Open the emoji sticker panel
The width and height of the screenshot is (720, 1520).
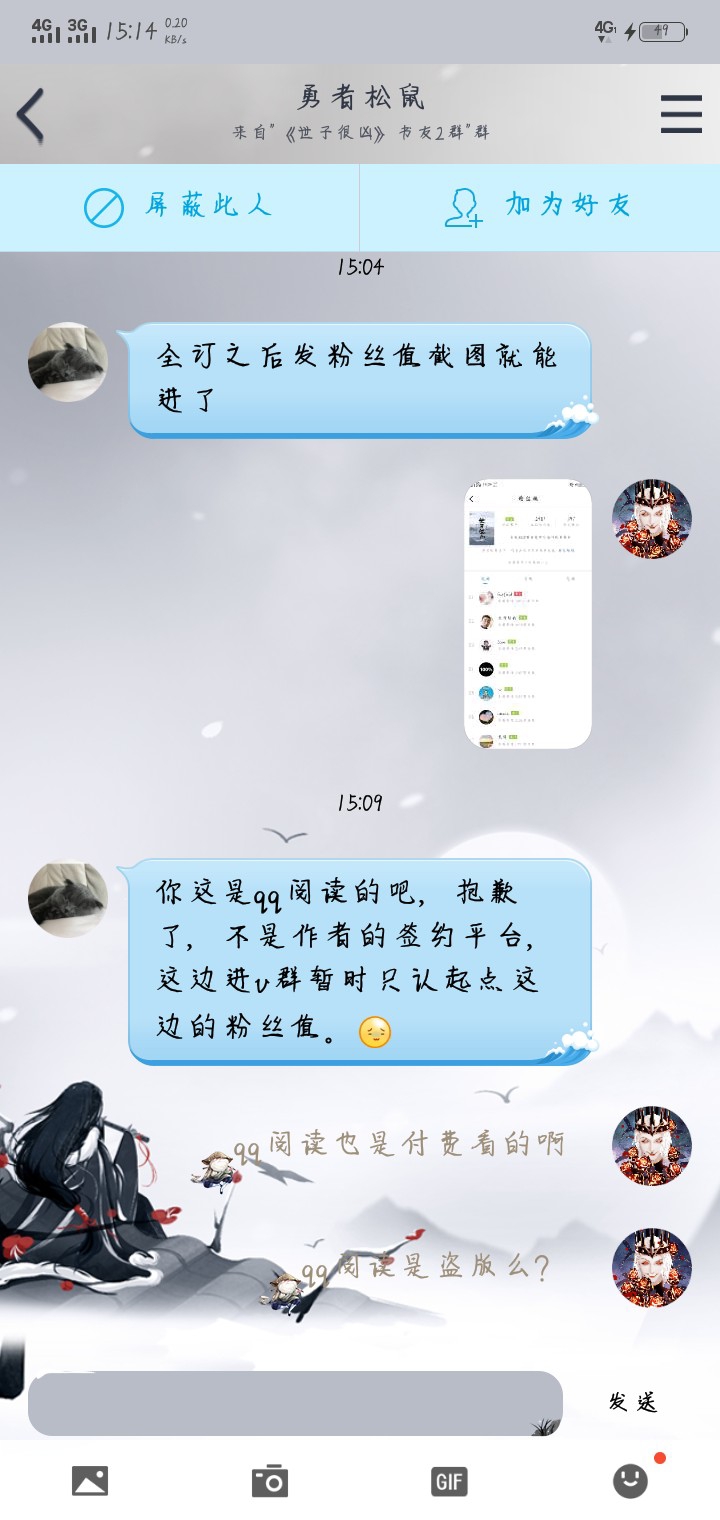click(x=630, y=1481)
